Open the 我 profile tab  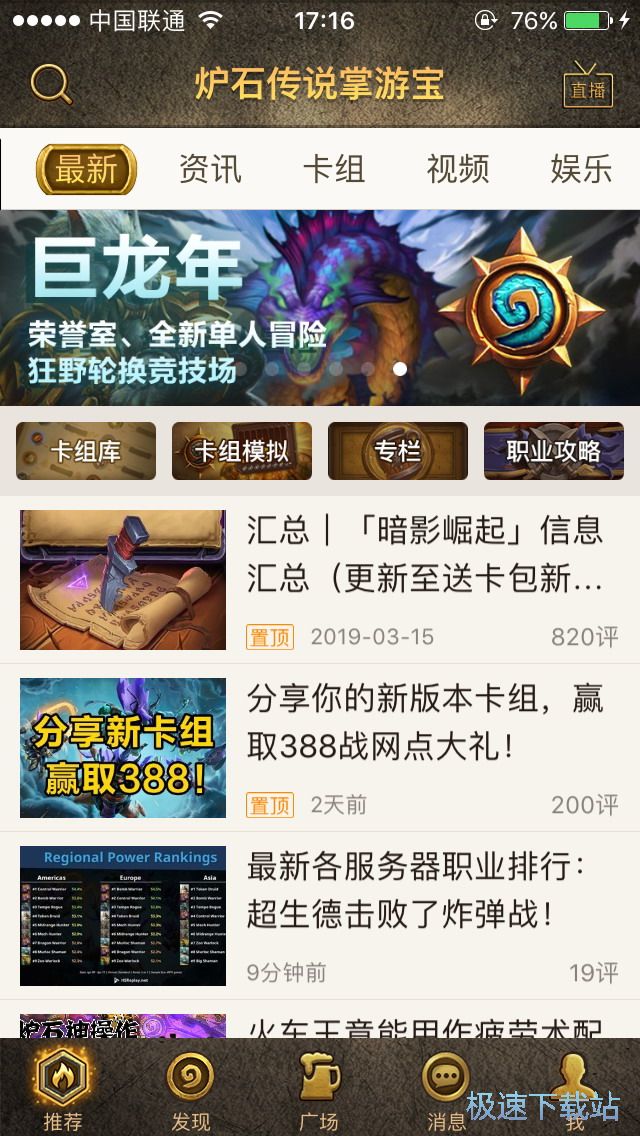click(574, 1090)
